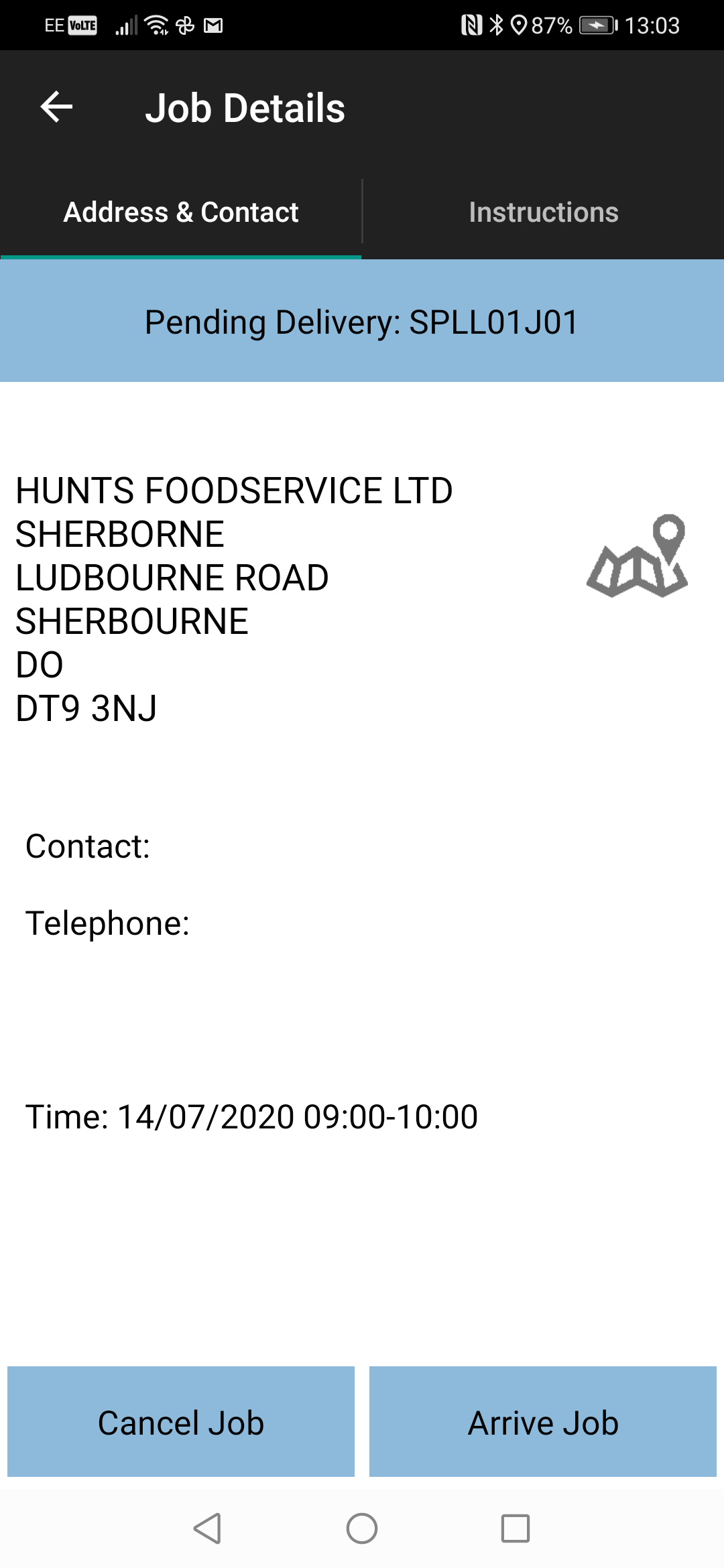Open the map location icon
724x1568 pixels.
(x=638, y=556)
